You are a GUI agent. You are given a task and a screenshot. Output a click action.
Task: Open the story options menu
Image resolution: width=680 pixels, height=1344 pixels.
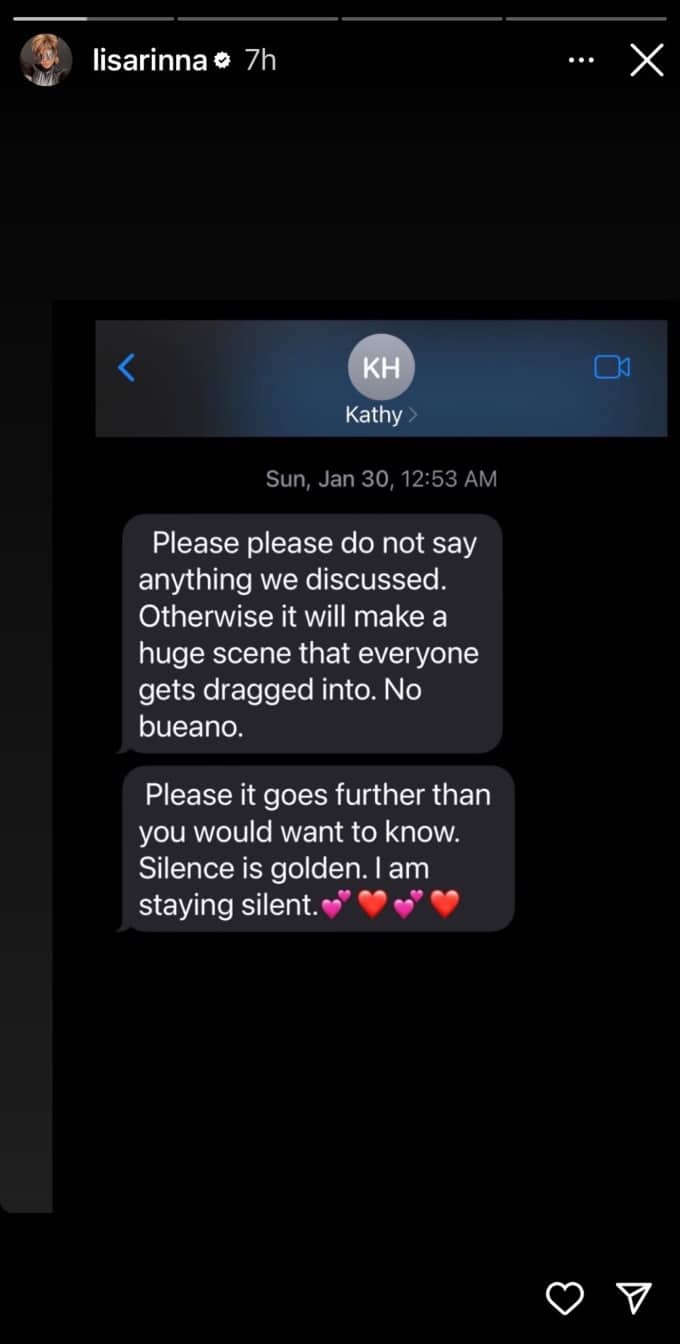(581, 61)
